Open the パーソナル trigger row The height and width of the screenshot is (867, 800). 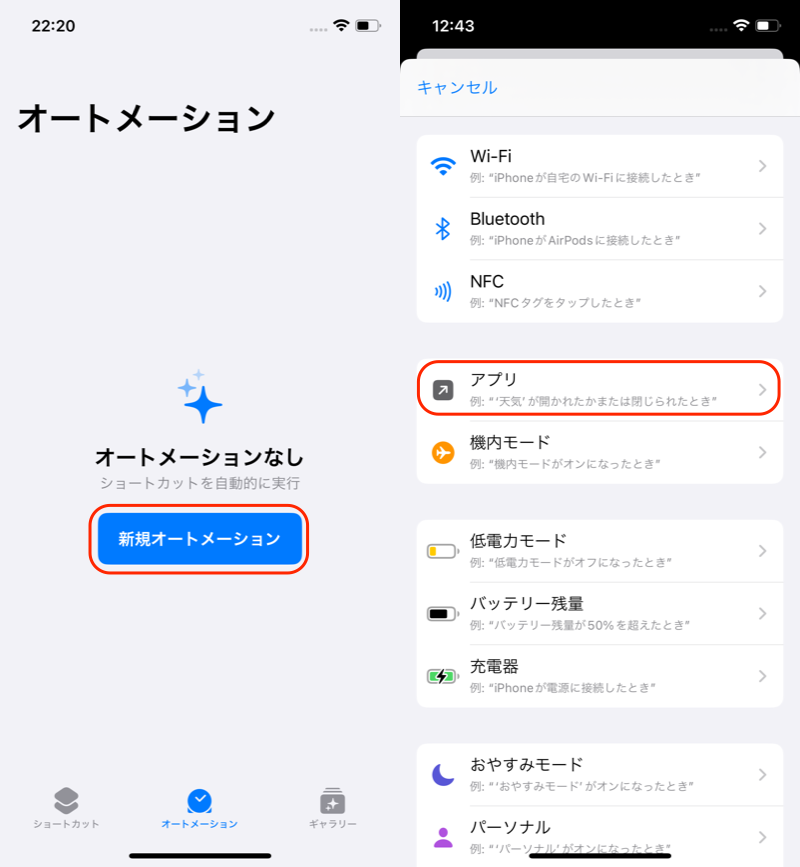598,836
